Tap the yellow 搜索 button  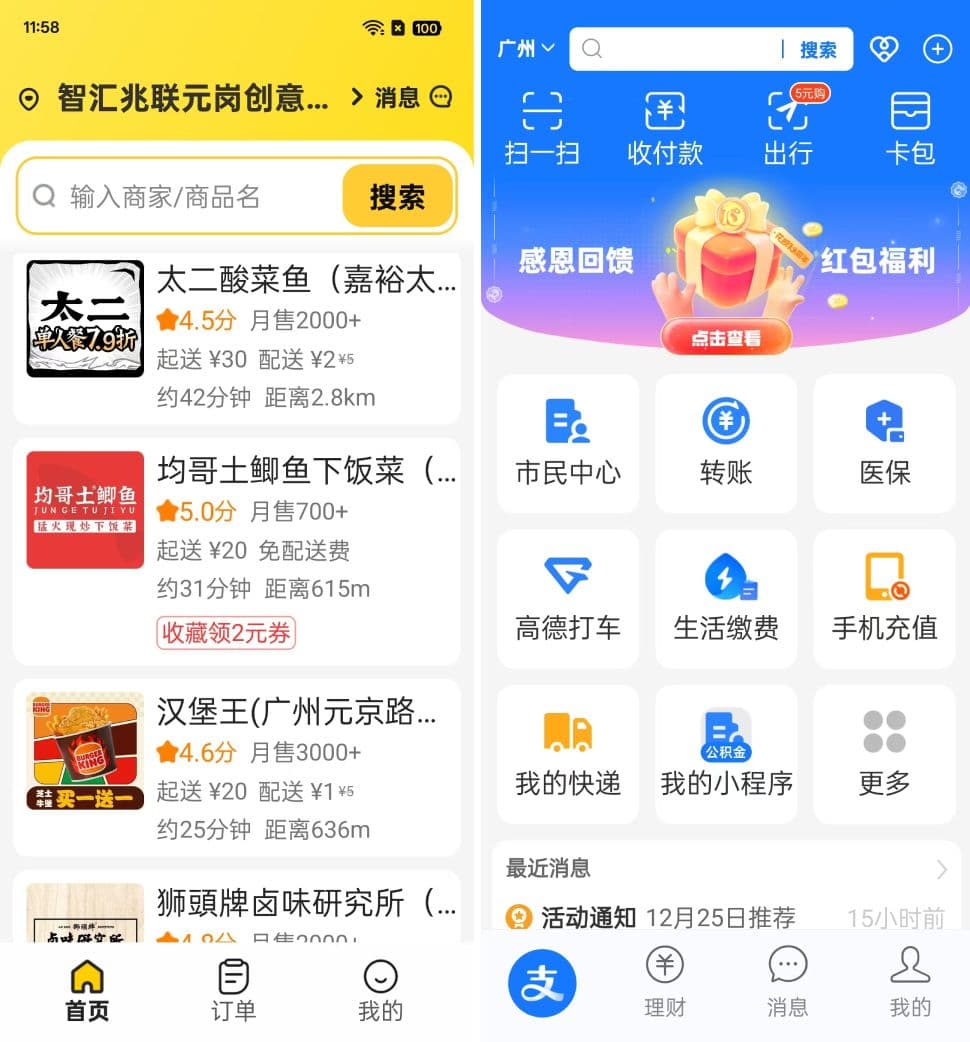397,197
